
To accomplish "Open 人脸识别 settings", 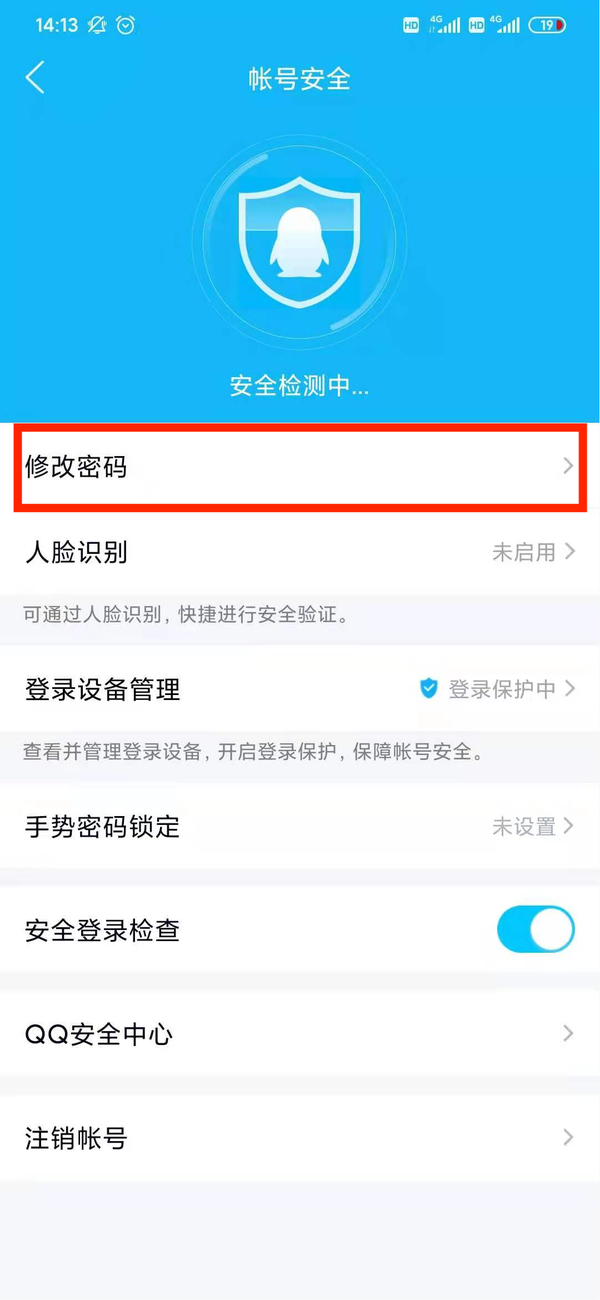I will 300,552.
